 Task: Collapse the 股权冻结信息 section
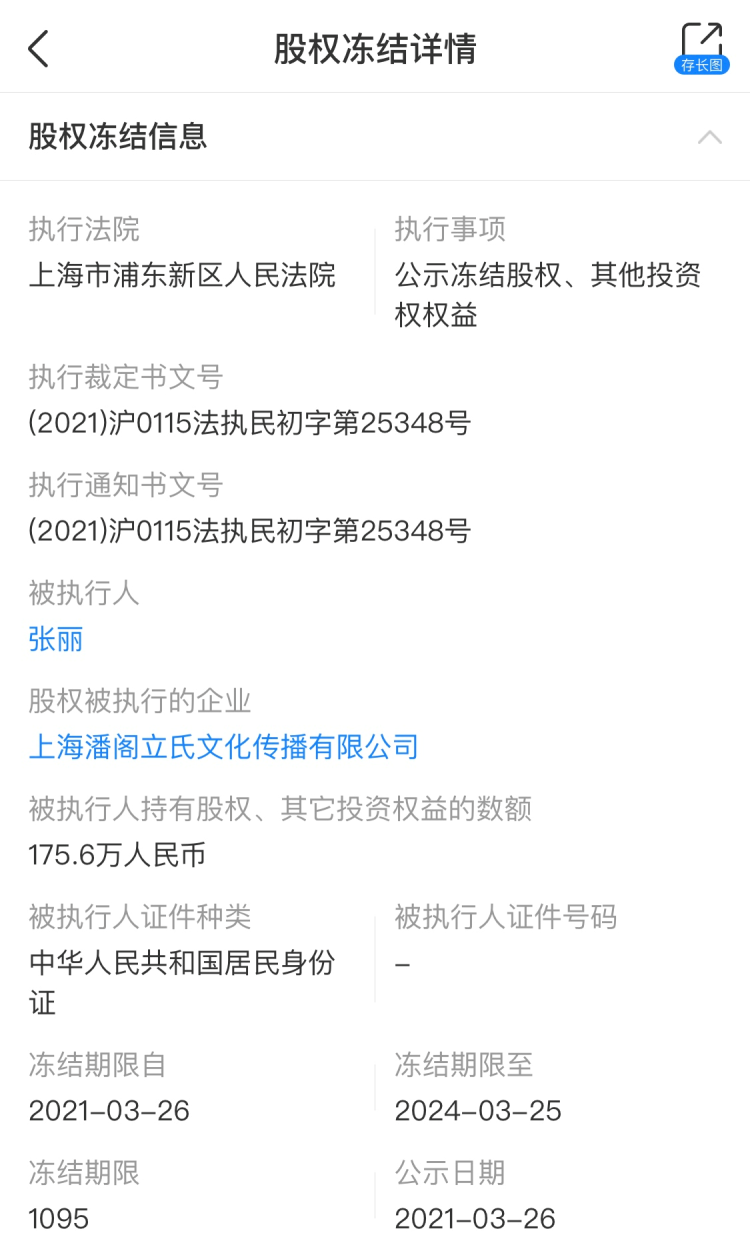click(x=709, y=137)
